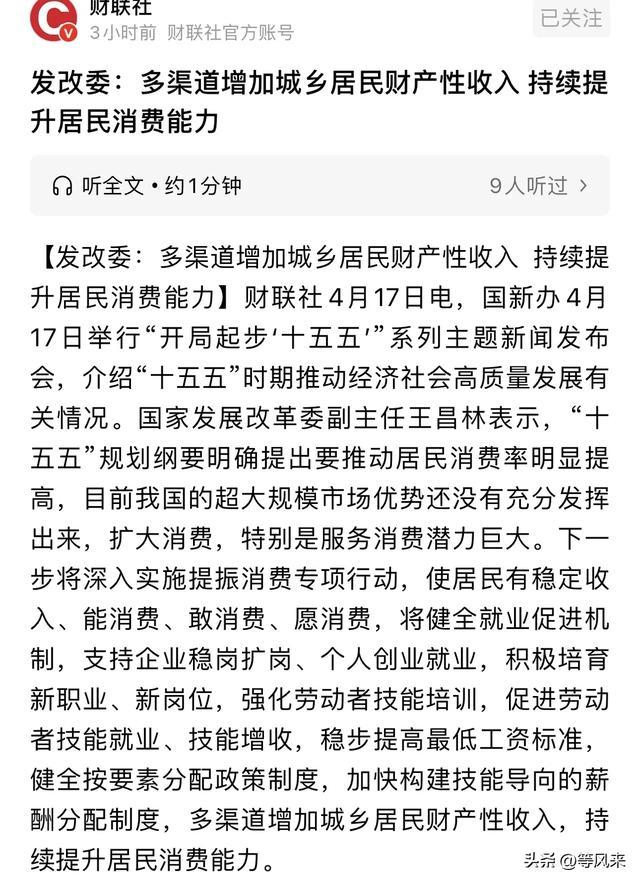640x883 pixels.
Task: Open the 财联社 account avatar
Action: [x=54, y=20]
